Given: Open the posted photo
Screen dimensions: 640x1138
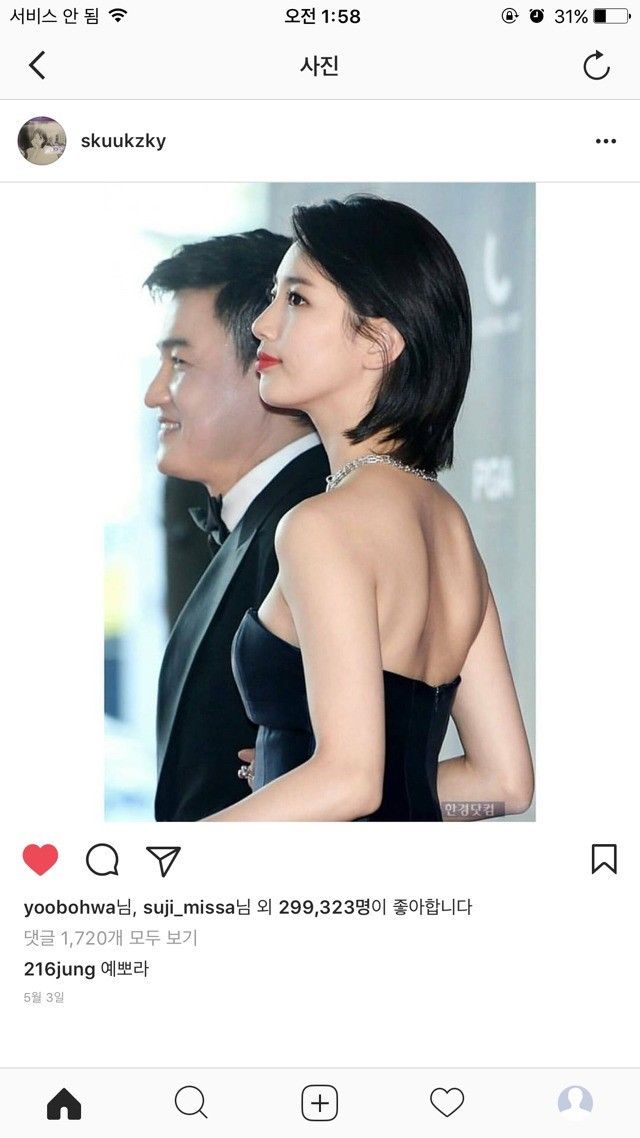Looking at the screenshot, I should [320, 502].
